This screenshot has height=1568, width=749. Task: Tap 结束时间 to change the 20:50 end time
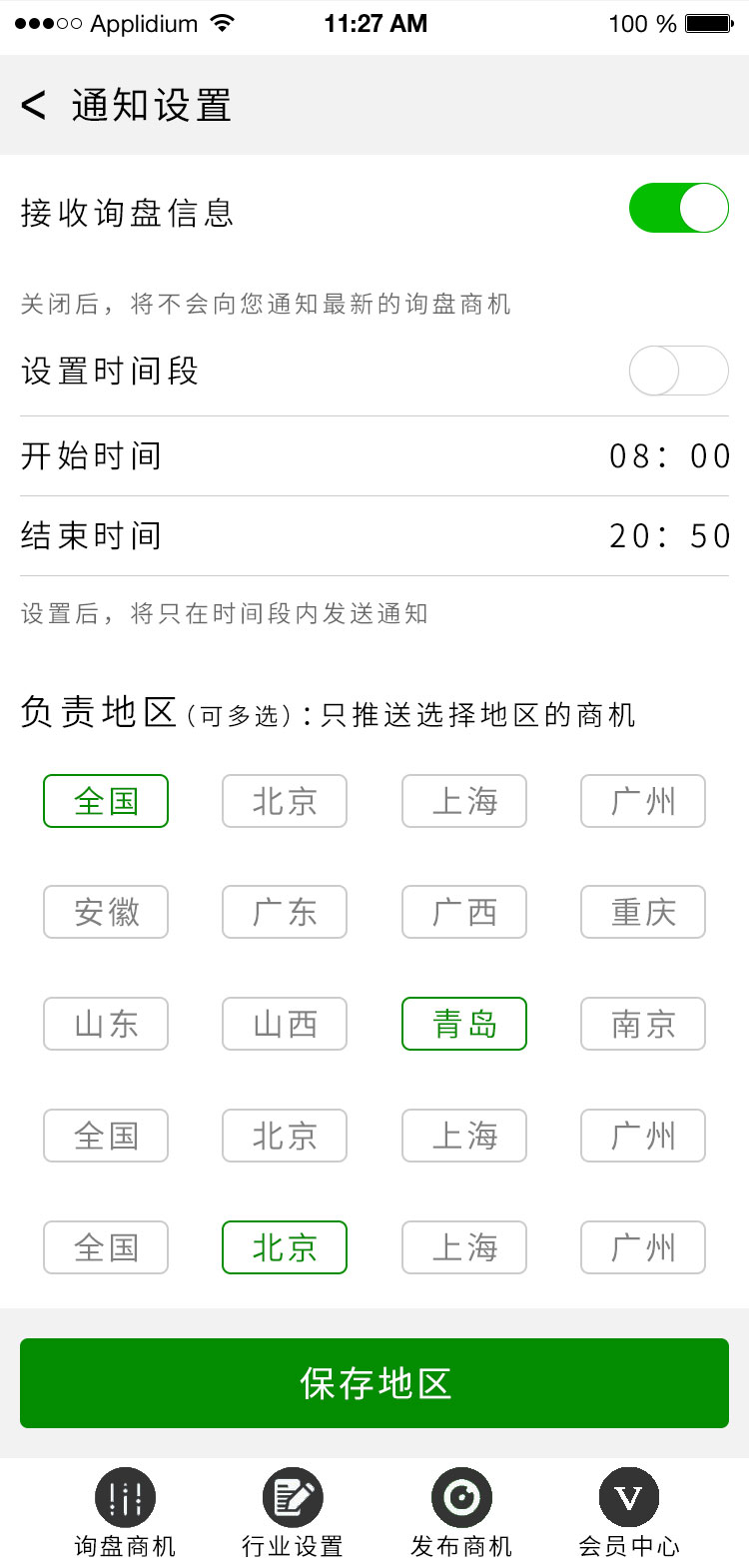(374, 535)
